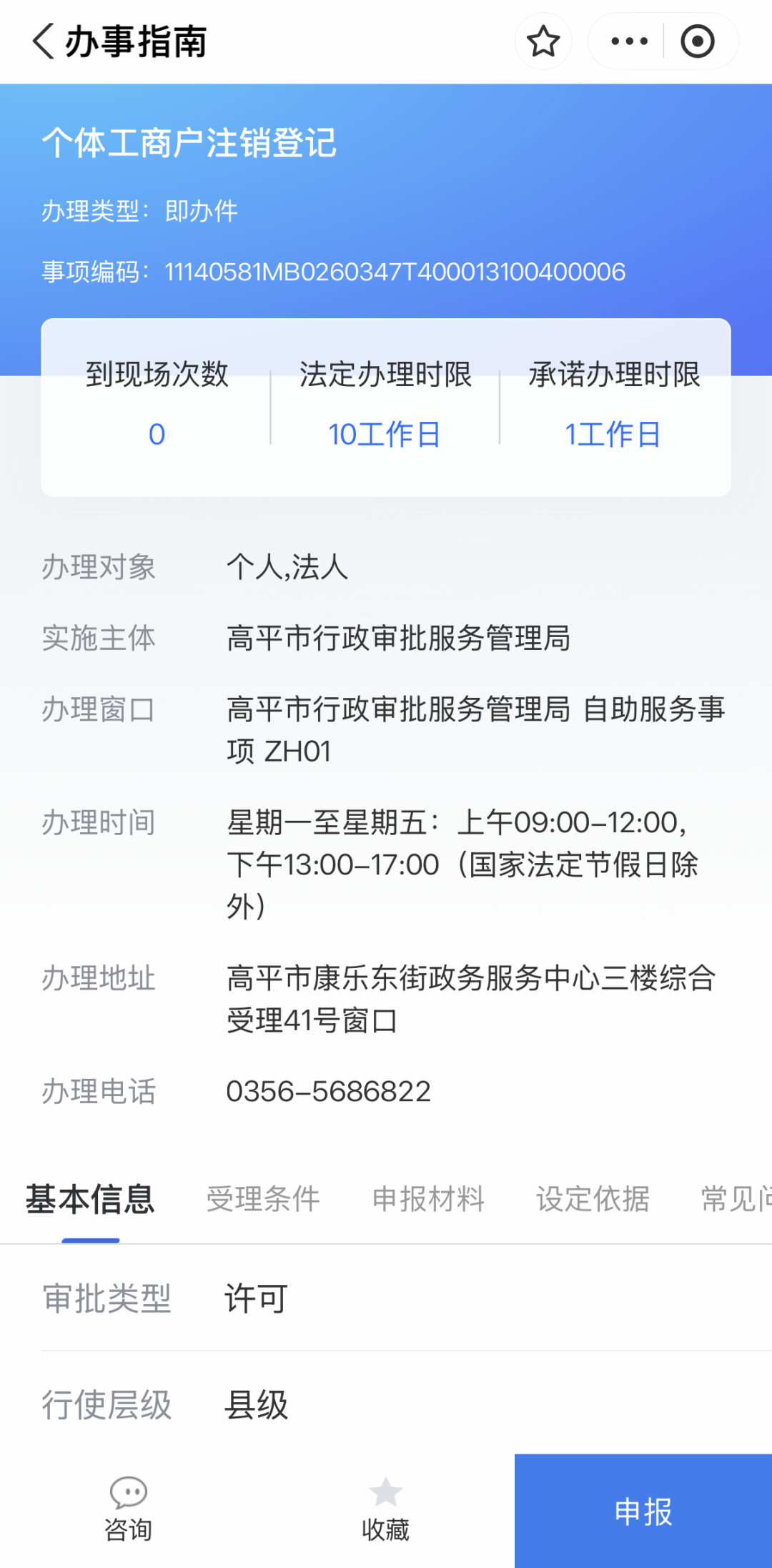Switch to the 受理条件 tab
Image resolution: width=772 pixels, height=1568 pixels.
pyautogui.click(x=263, y=1199)
